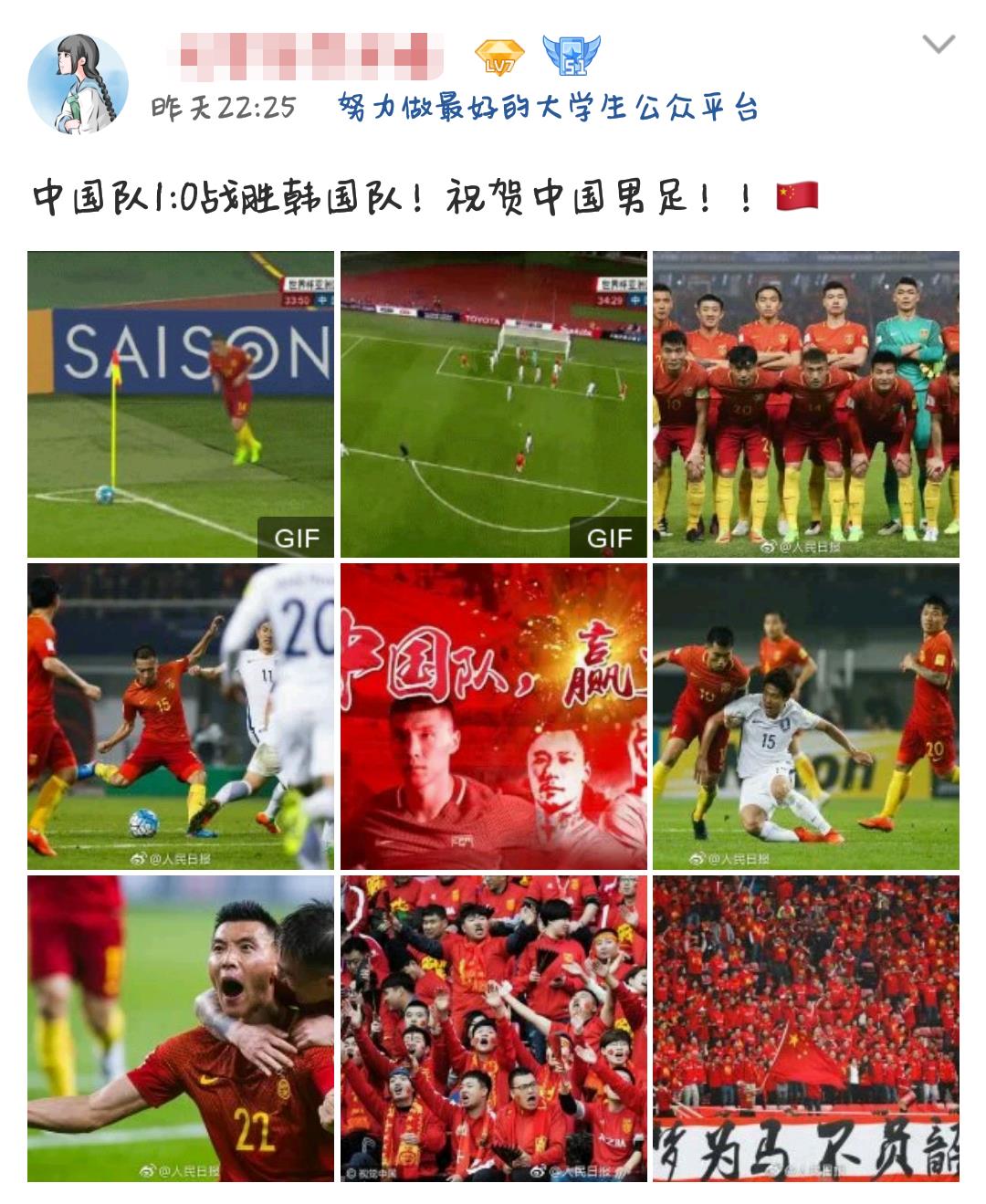Open photo of player 15 shooting

coord(180,716)
